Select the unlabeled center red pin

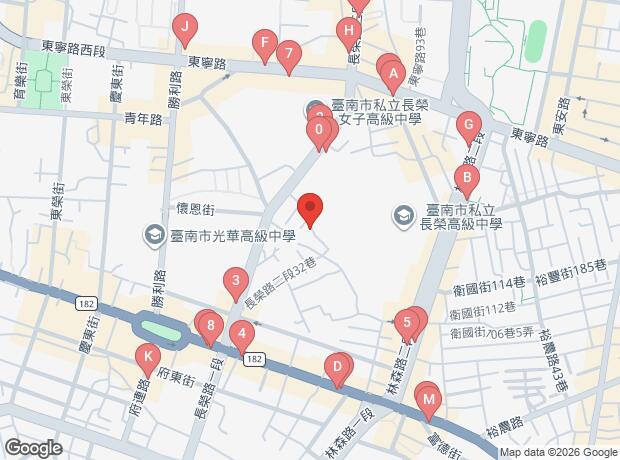(x=310, y=210)
